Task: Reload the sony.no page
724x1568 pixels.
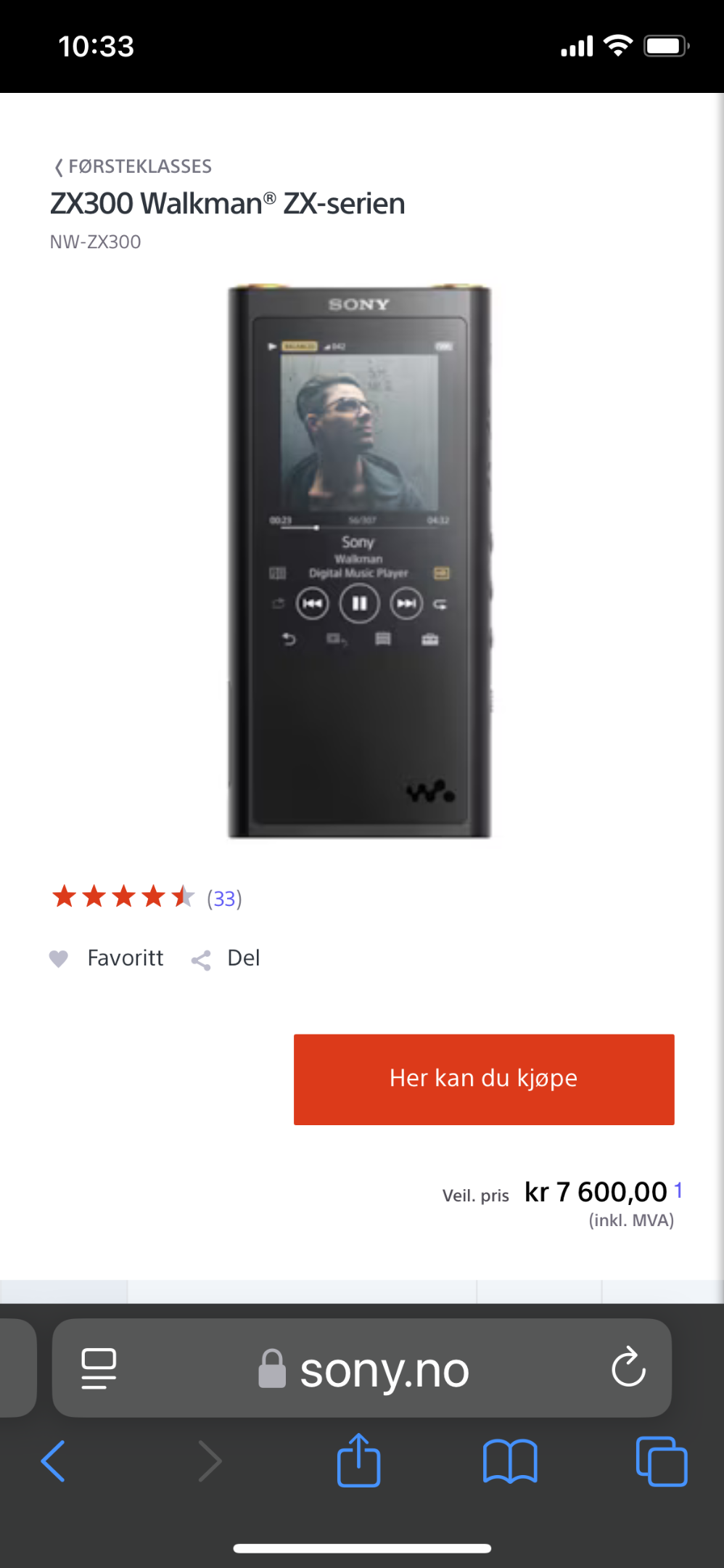Action: [x=628, y=1367]
